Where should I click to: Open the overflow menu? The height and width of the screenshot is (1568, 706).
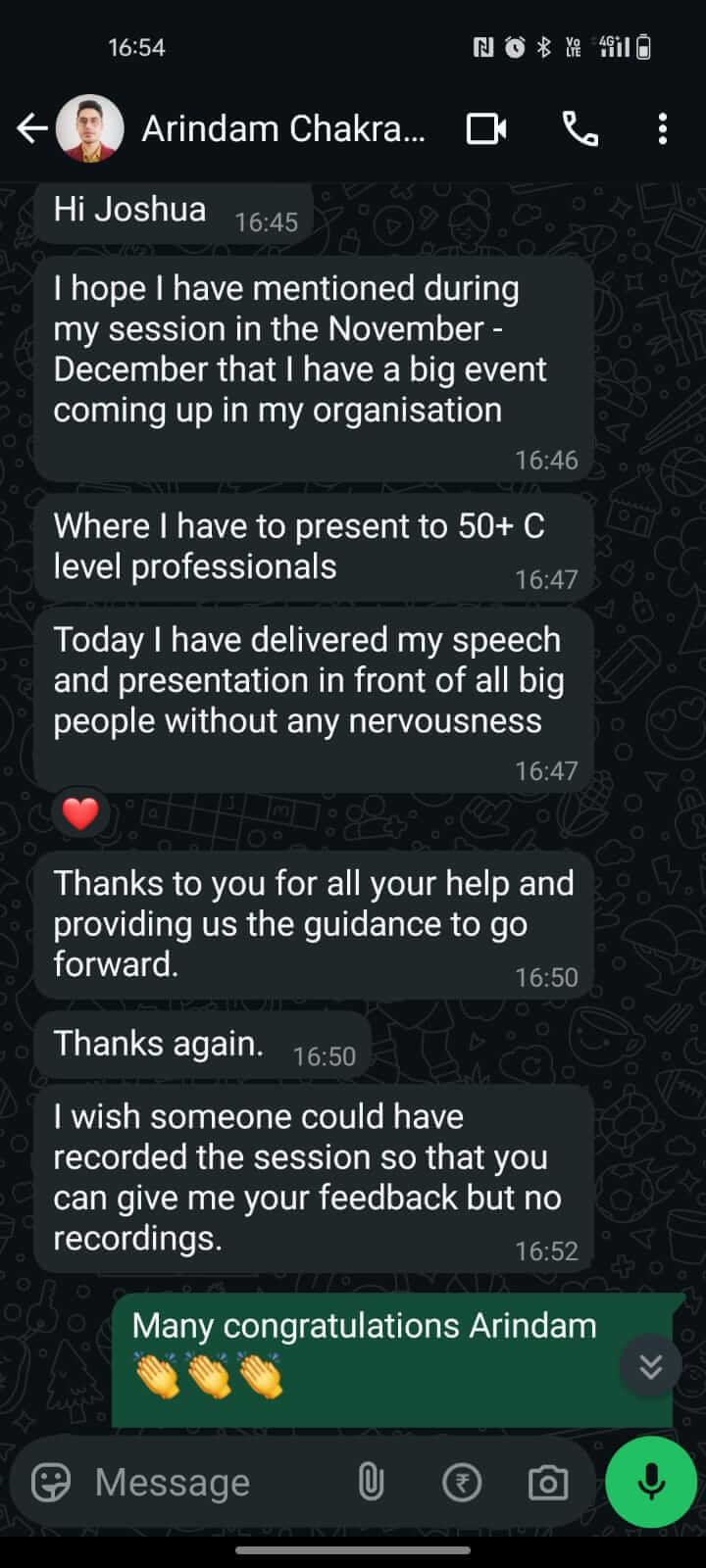tap(663, 128)
